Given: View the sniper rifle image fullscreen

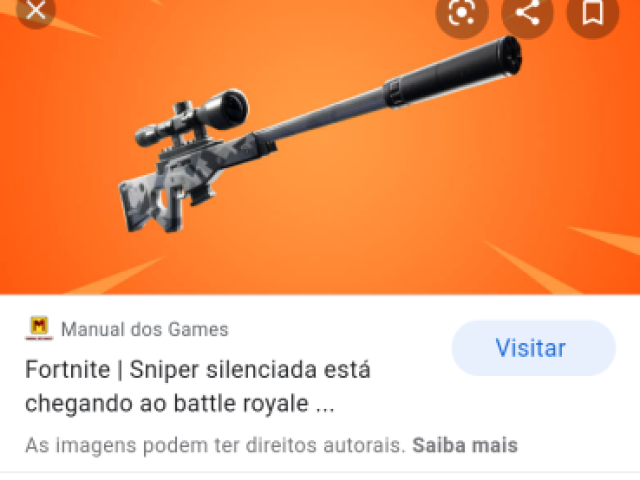Looking at the screenshot, I should 320,160.
